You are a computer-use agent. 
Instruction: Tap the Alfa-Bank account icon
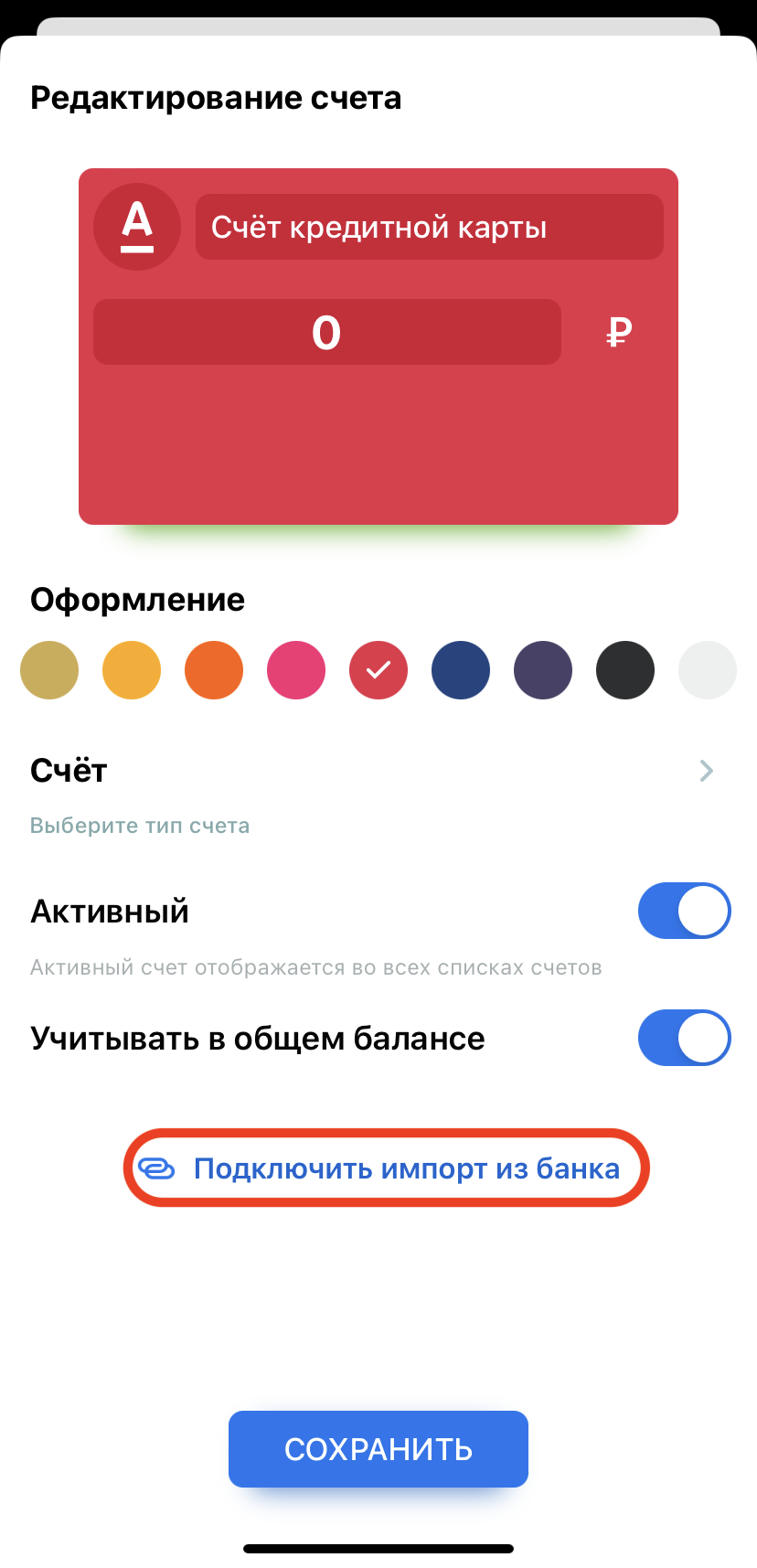tap(137, 227)
